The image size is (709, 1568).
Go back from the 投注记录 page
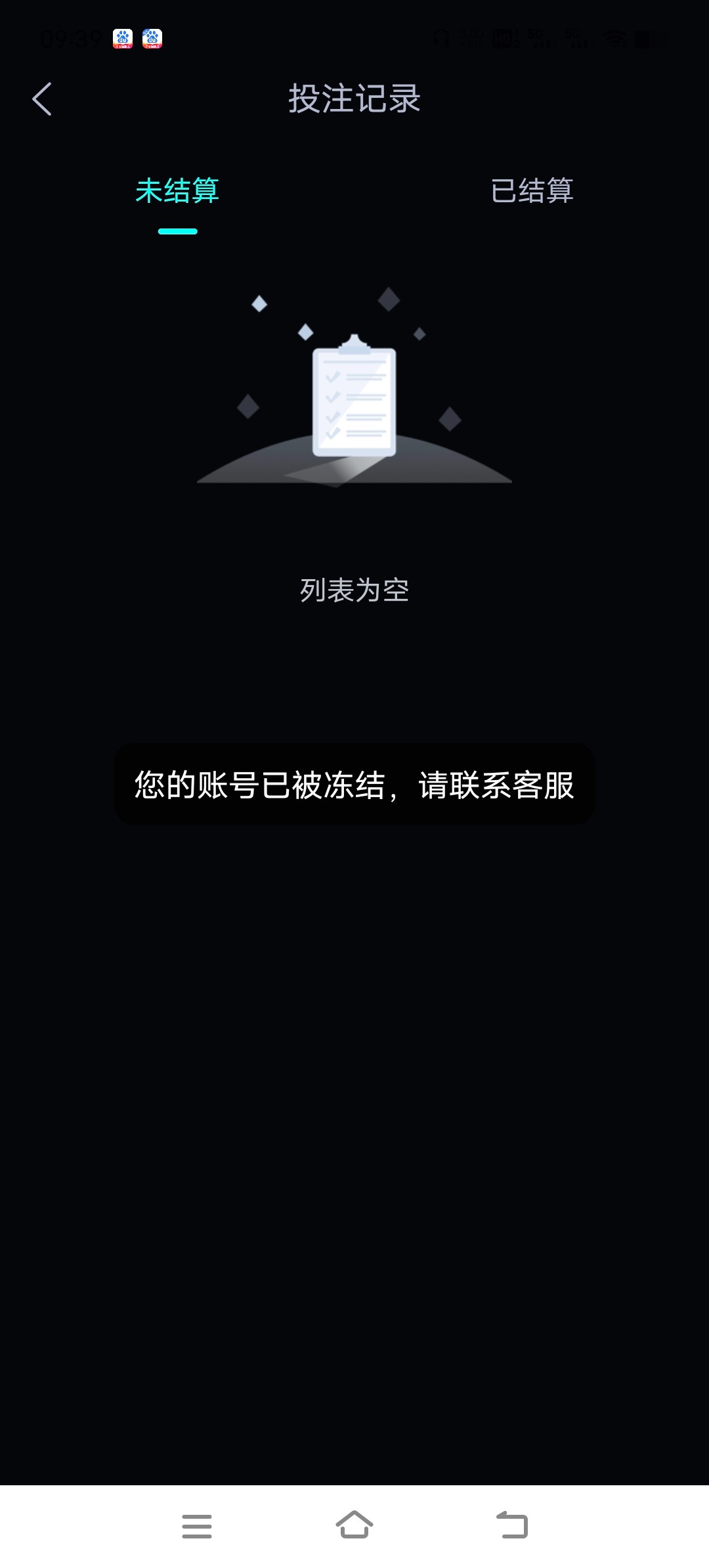tap(42, 99)
